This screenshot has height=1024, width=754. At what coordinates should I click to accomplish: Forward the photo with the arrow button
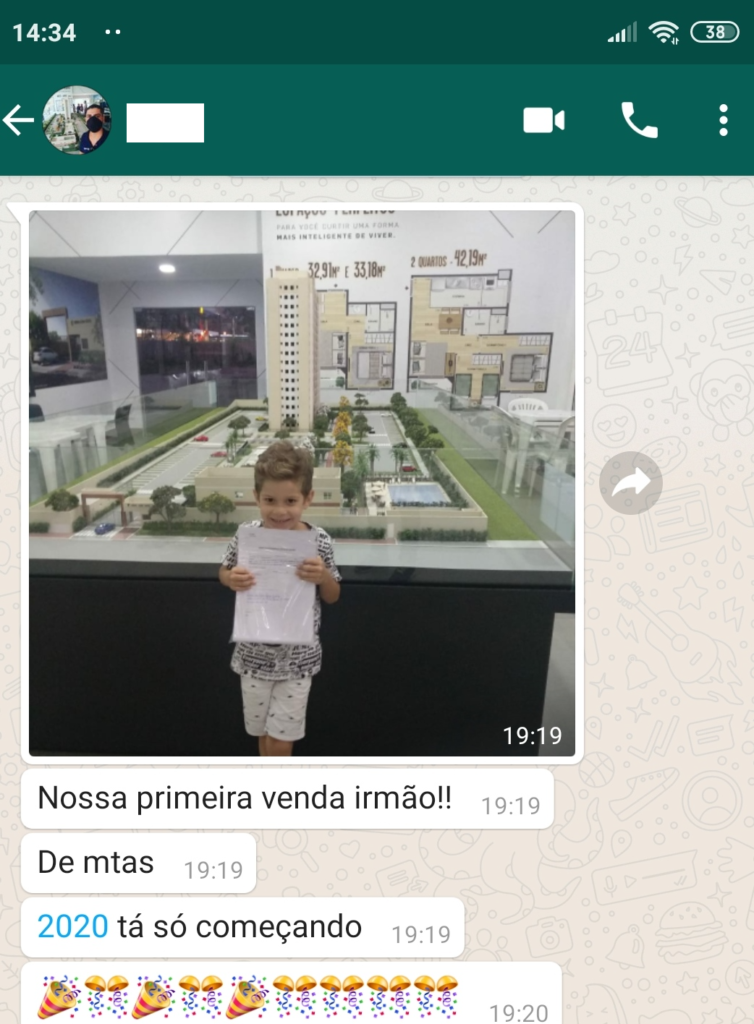pyautogui.click(x=630, y=483)
